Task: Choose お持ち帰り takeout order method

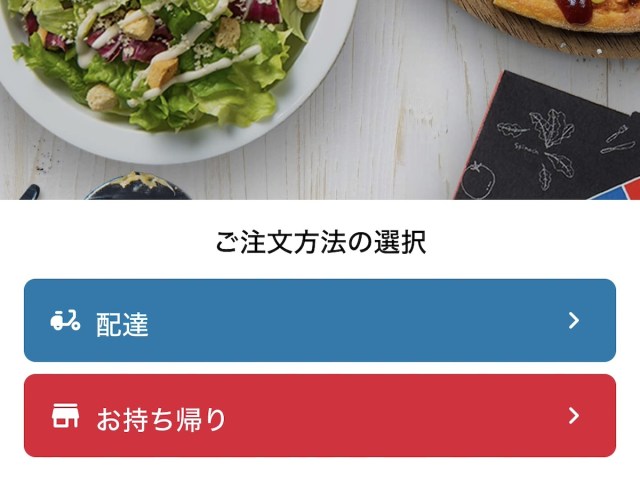Action: pyautogui.click(x=320, y=416)
